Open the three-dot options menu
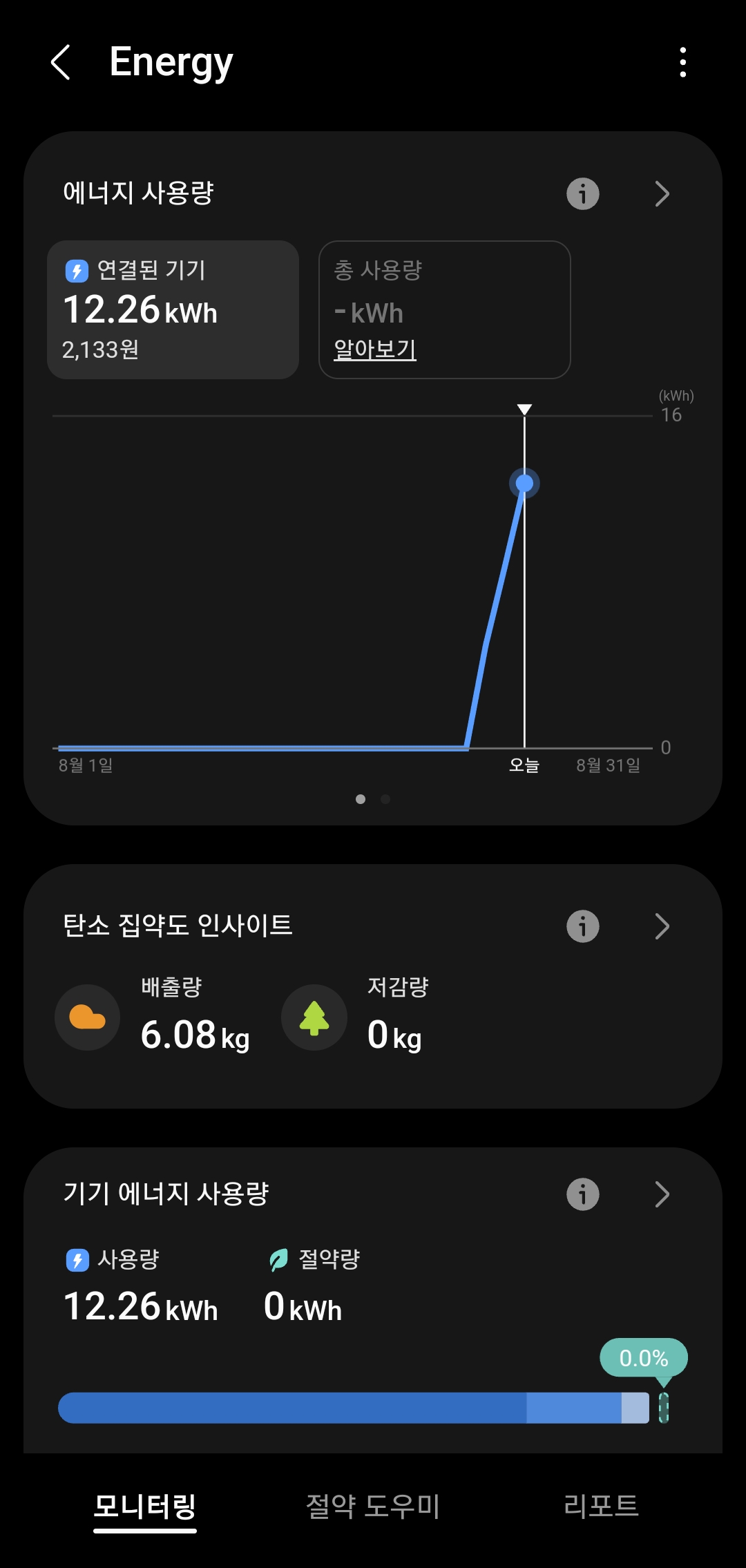Screen dimensions: 746x1568 coord(683,63)
